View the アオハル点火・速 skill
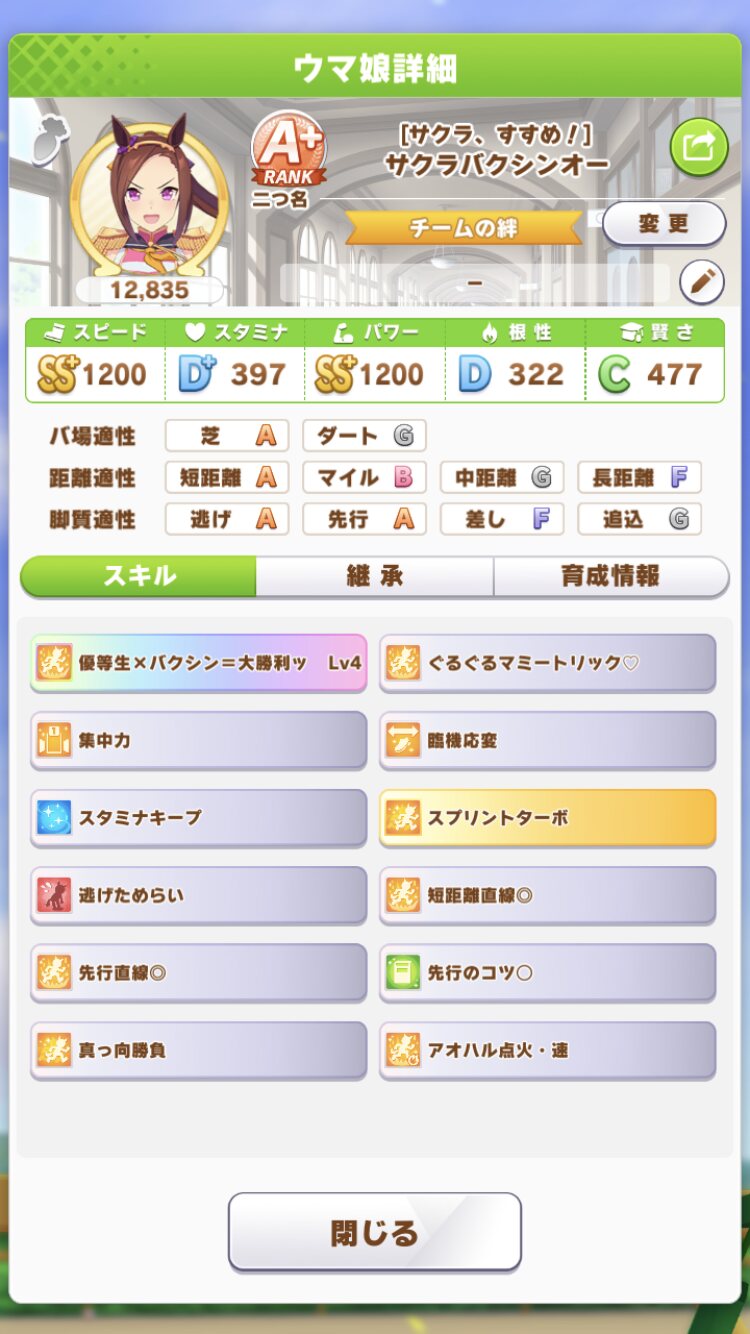Screen dimensions: 750x1334 (x=547, y=1050)
